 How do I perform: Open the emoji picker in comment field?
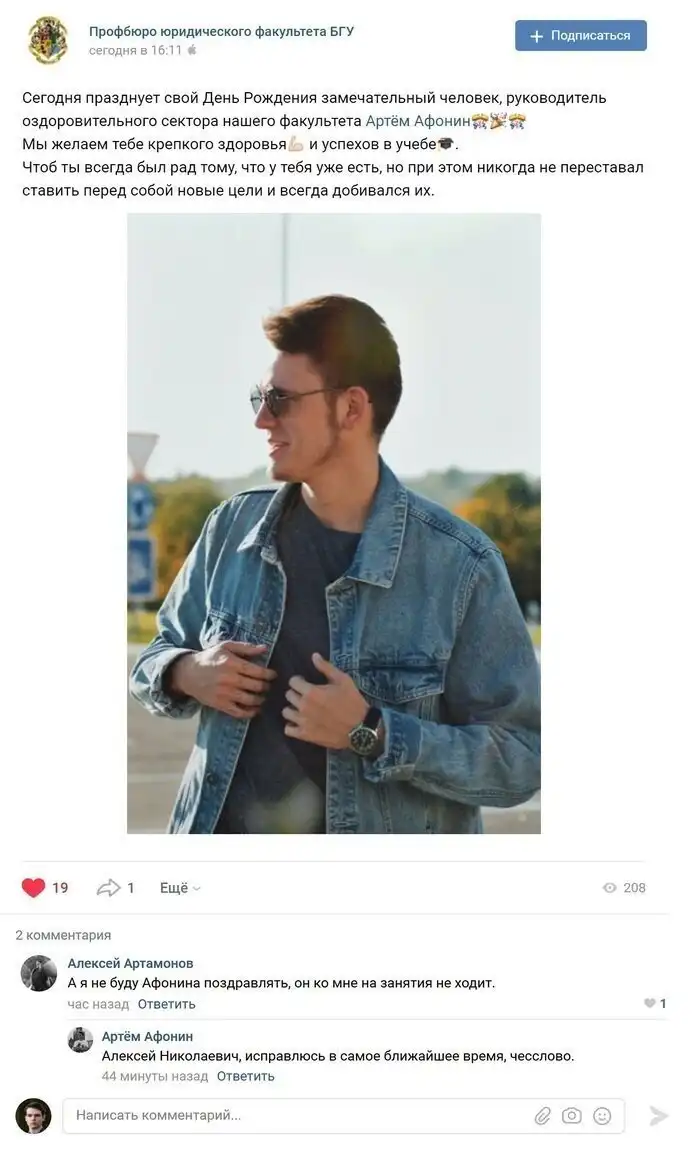602,1116
